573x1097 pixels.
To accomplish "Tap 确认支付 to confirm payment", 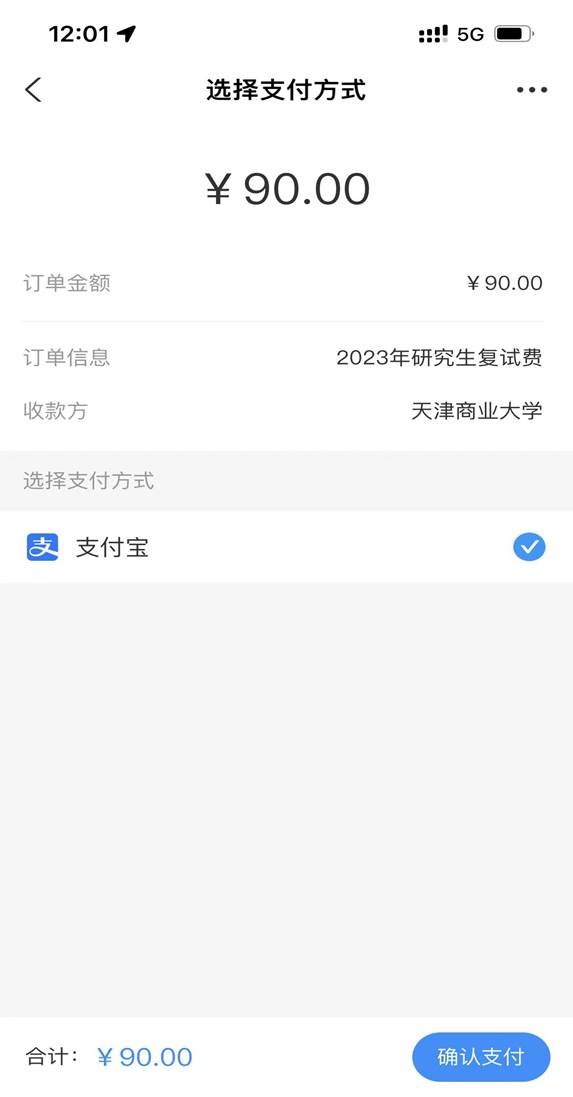I will 481,1056.
